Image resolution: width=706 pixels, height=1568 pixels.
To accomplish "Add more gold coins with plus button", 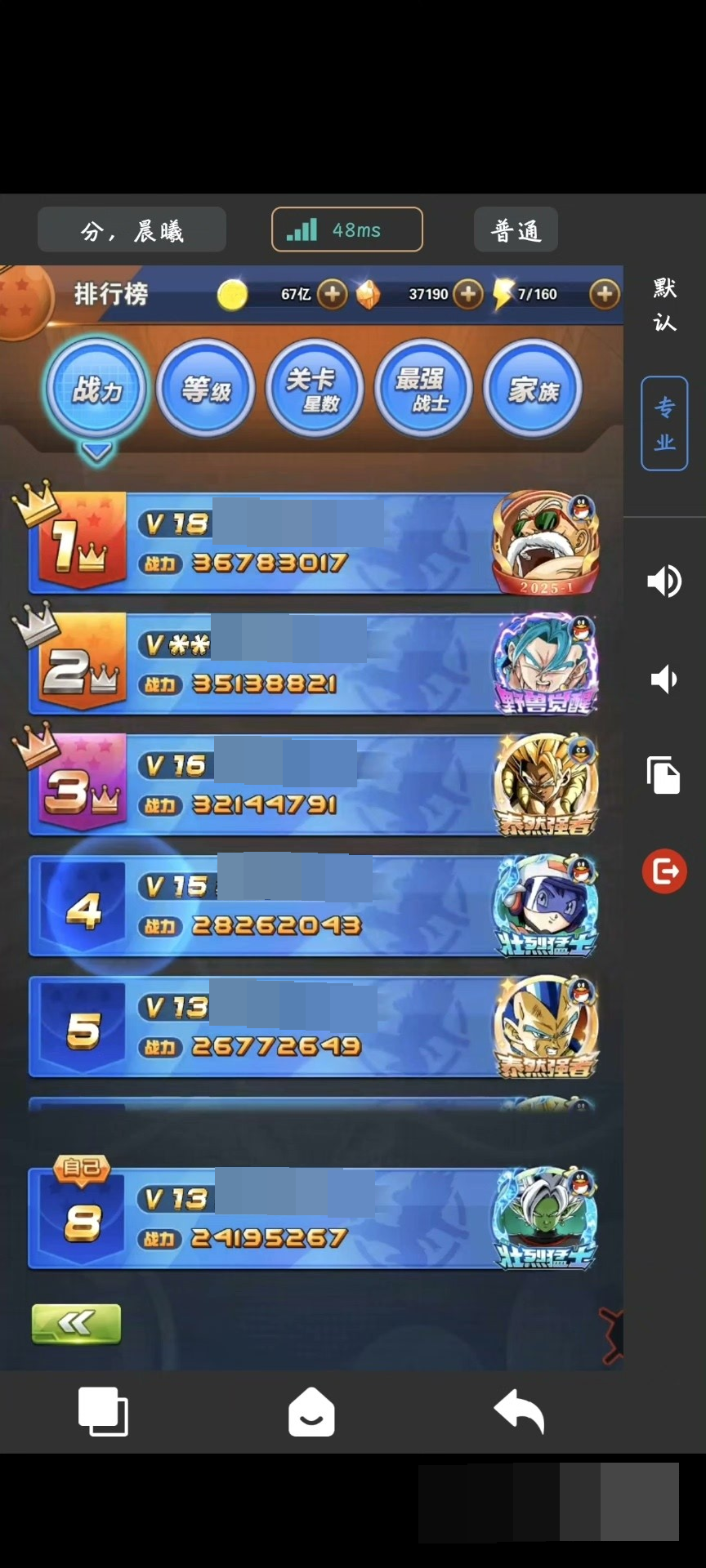I will (332, 294).
